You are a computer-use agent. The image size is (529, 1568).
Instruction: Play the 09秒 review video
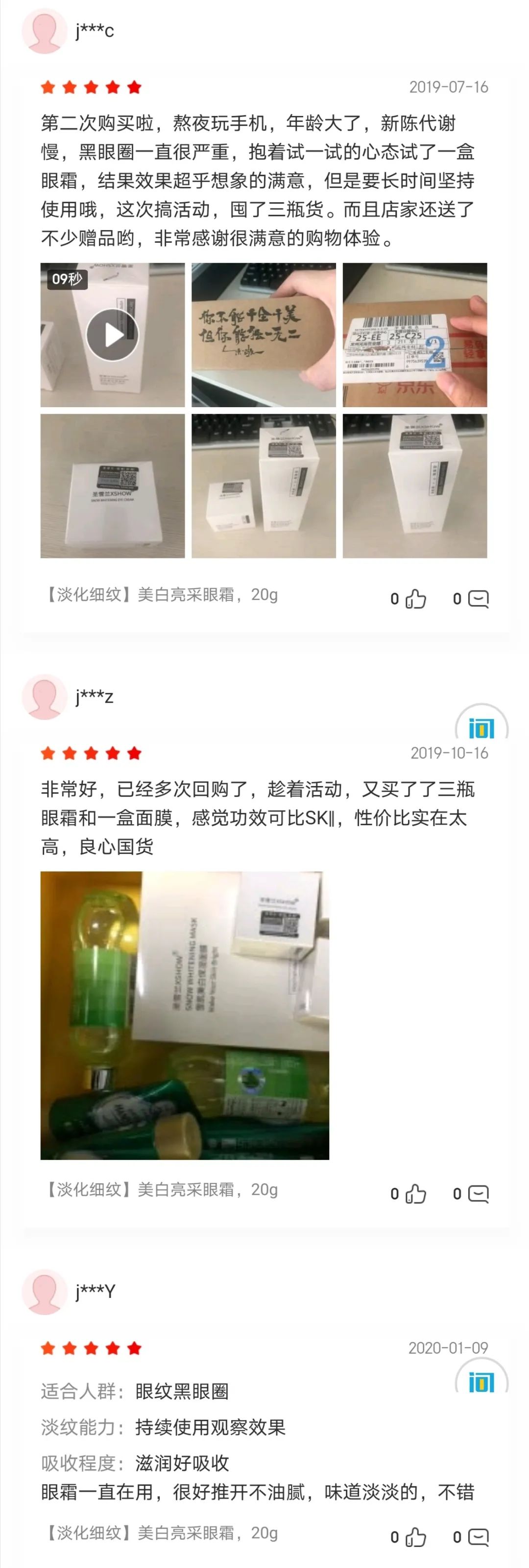click(x=113, y=334)
